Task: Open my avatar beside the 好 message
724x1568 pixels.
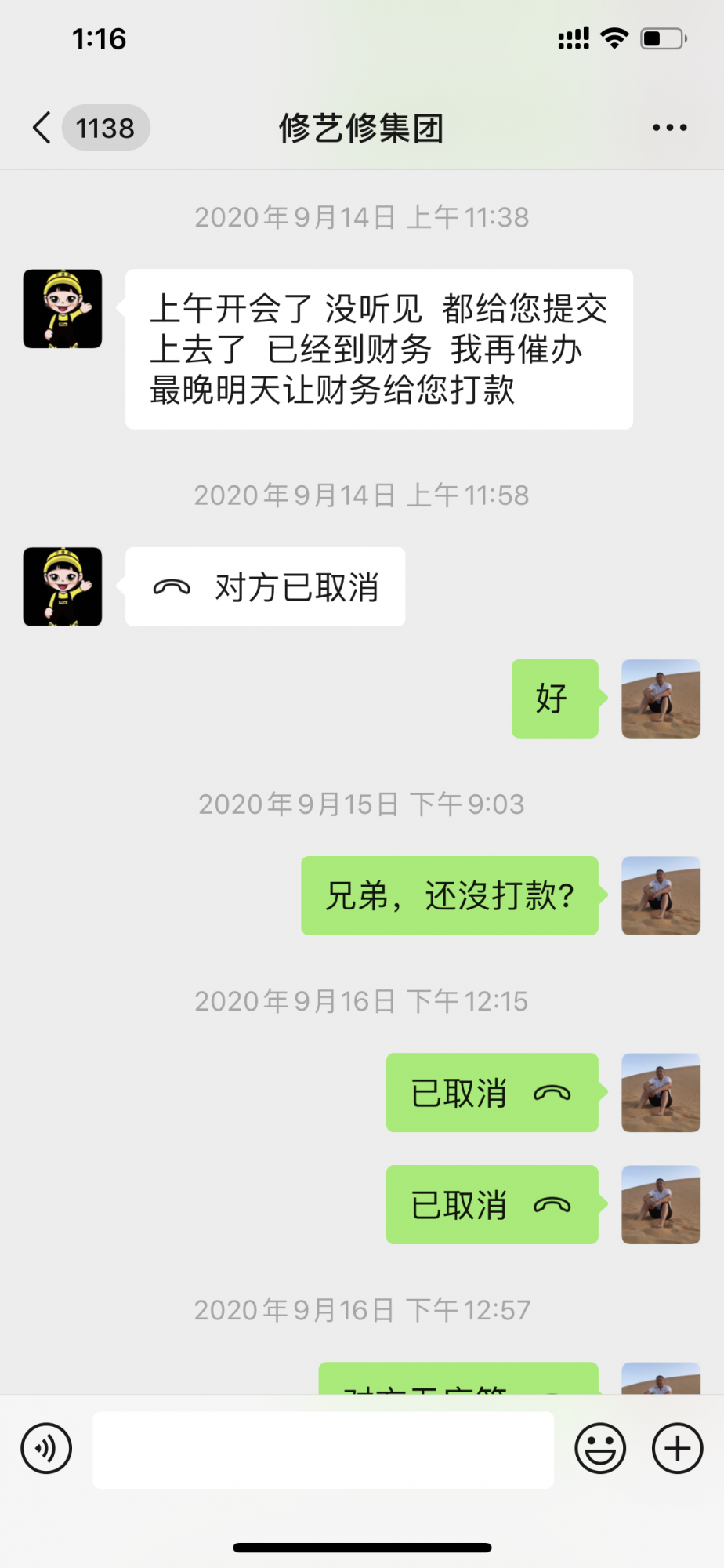Action: [661, 699]
